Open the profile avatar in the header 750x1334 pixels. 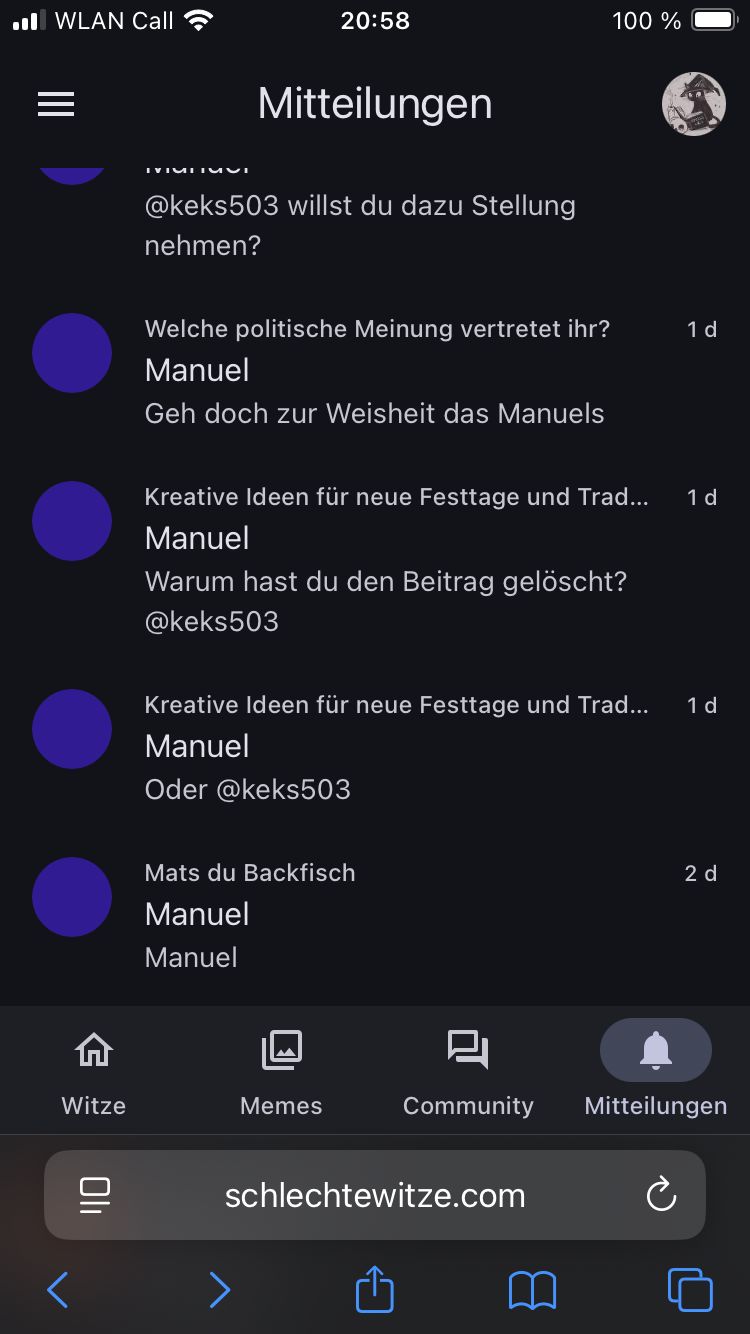pyautogui.click(x=693, y=104)
